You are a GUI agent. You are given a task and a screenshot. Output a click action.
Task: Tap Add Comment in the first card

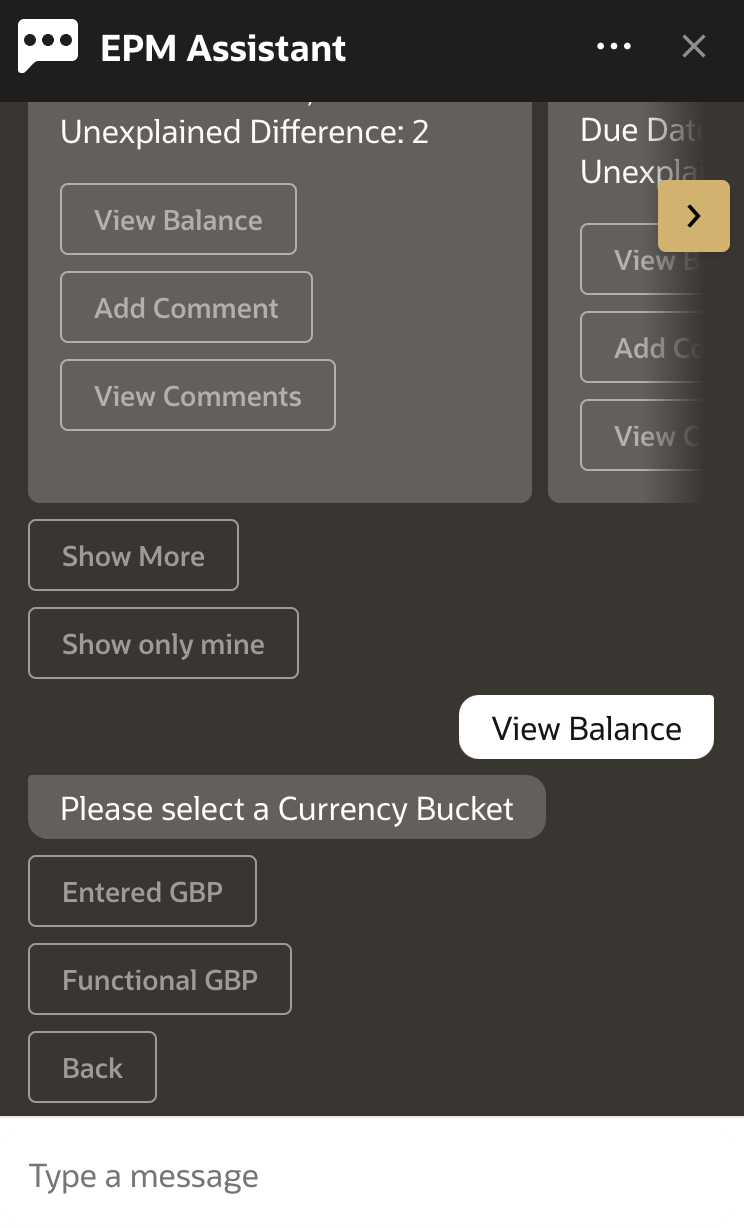point(186,307)
